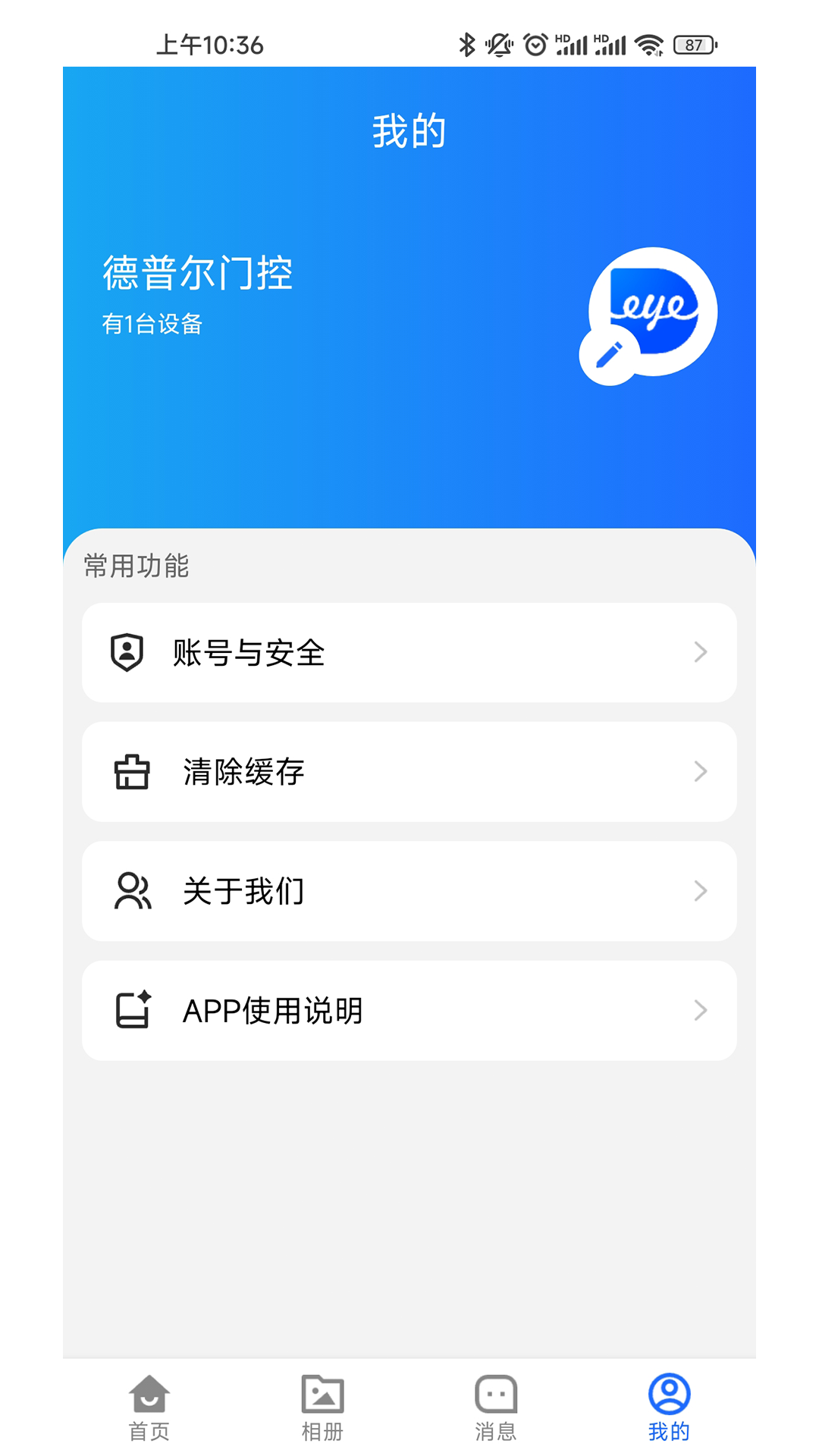Open 清除缓存 using the right chevron
This screenshot has width=819, height=1456.
click(699, 771)
